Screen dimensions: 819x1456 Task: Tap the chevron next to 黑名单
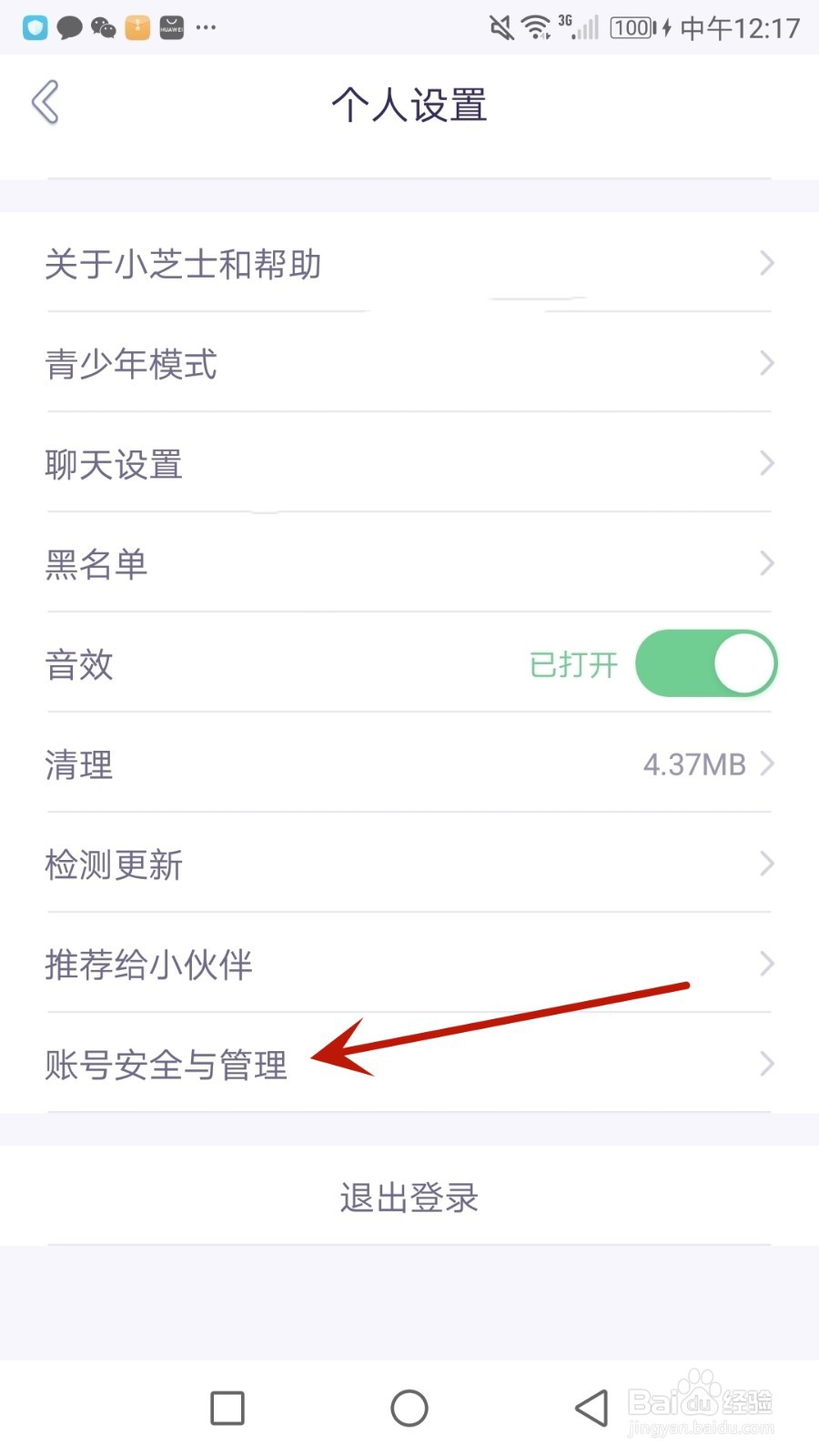[x=765, y=563]
